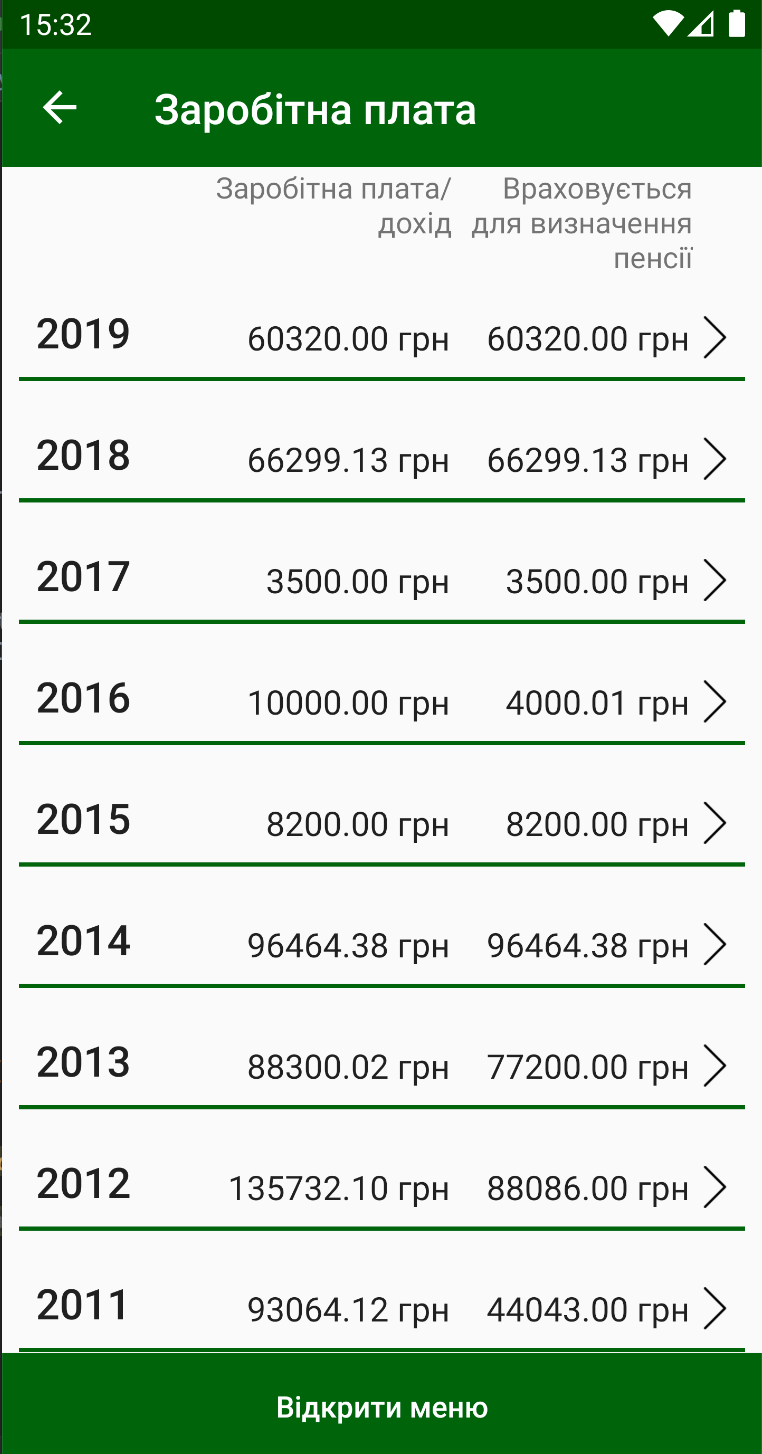Open the 2013 income details

point(382,1065)
